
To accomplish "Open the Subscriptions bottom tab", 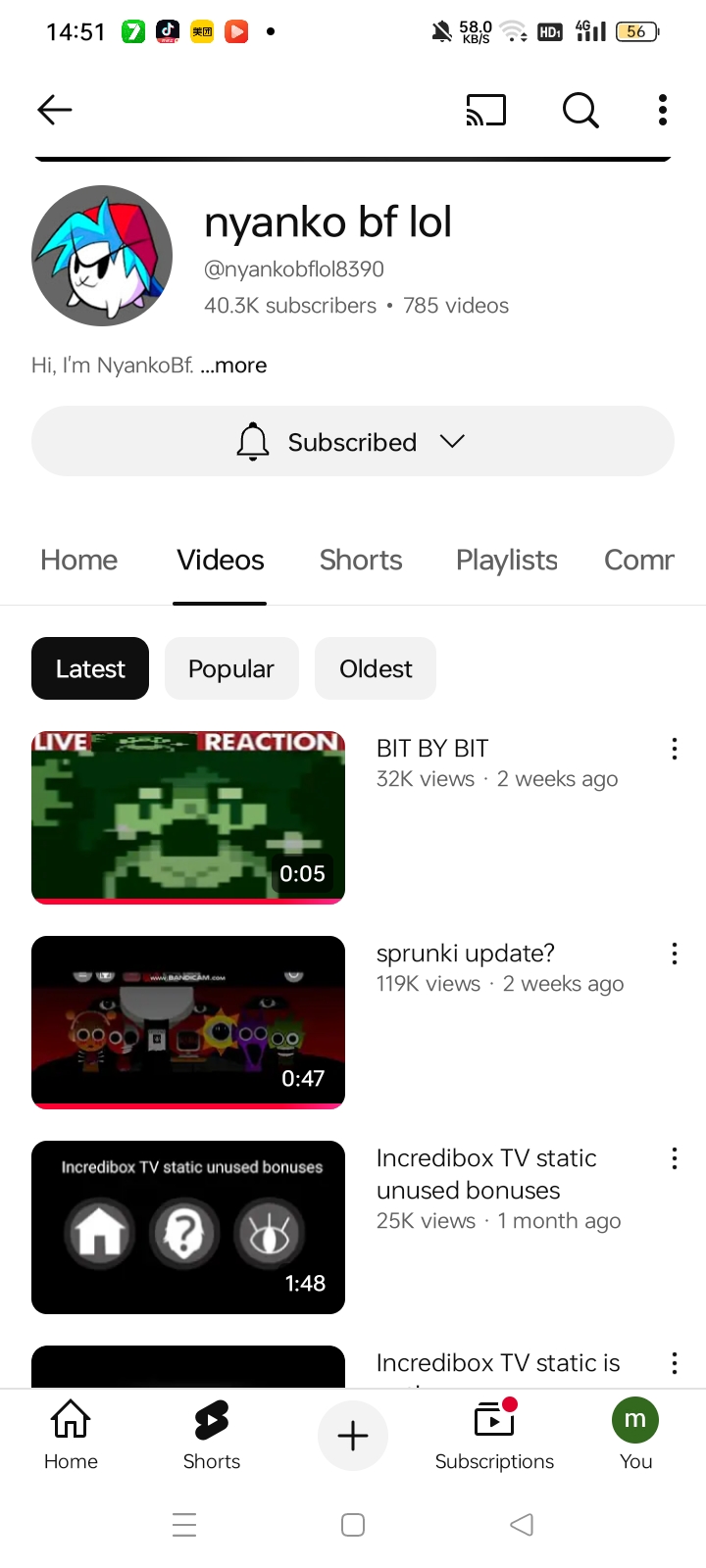I will 494,1436.
